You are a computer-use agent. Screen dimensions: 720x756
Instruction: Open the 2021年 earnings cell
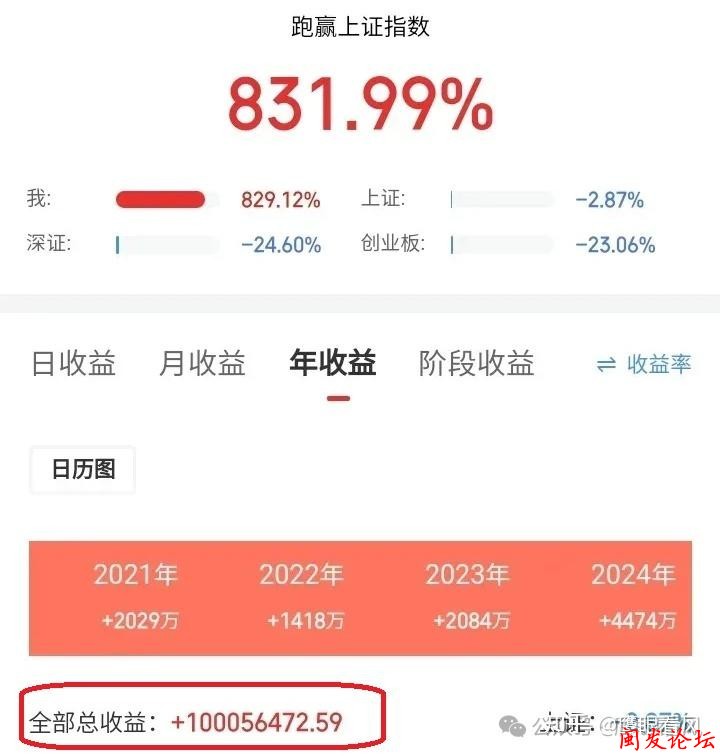138,597
